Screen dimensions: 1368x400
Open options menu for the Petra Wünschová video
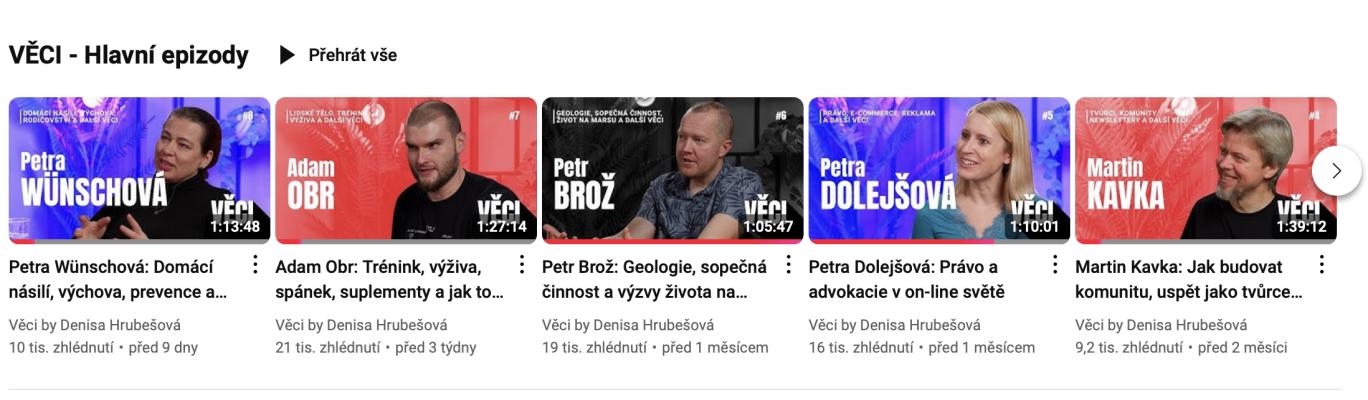coord(255,265)
